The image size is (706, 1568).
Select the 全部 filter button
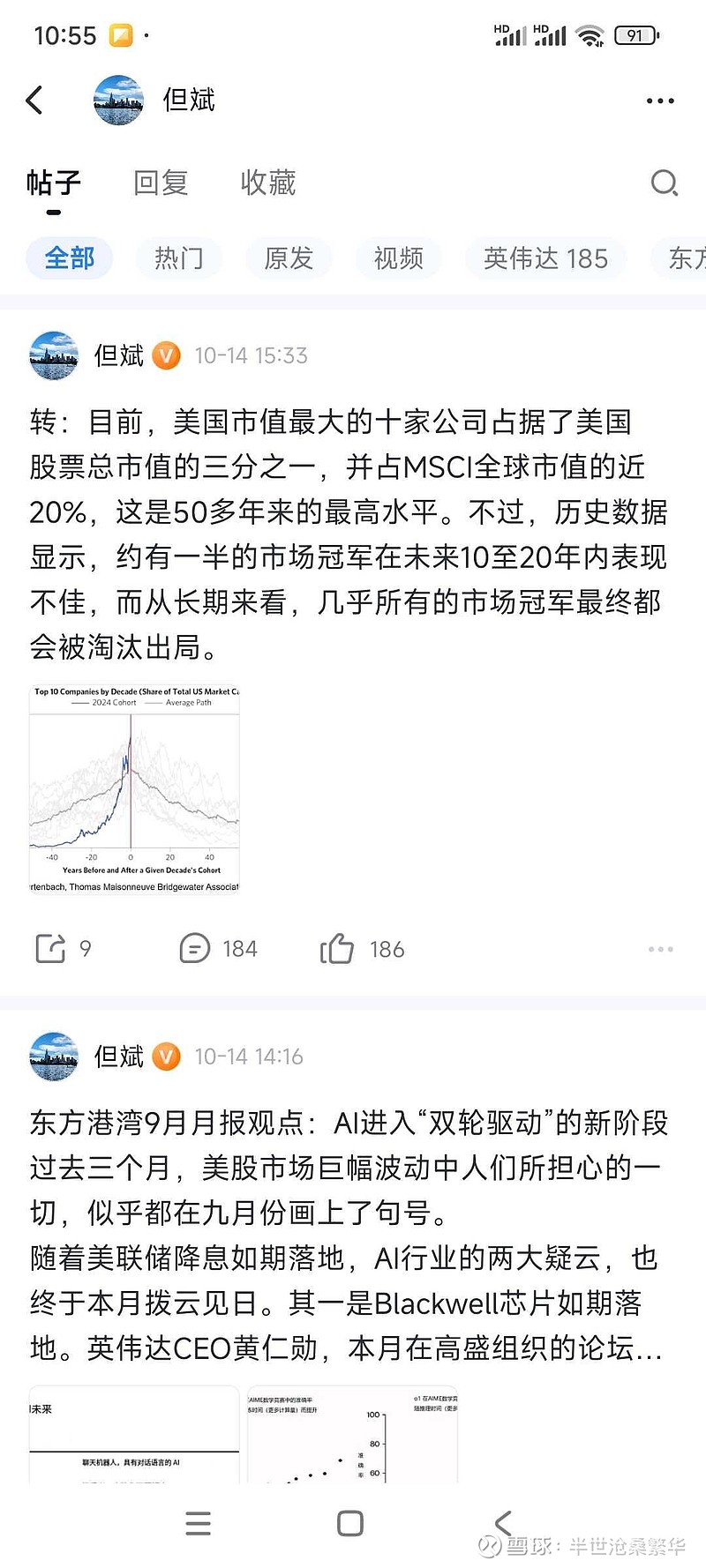coord(70,258)
